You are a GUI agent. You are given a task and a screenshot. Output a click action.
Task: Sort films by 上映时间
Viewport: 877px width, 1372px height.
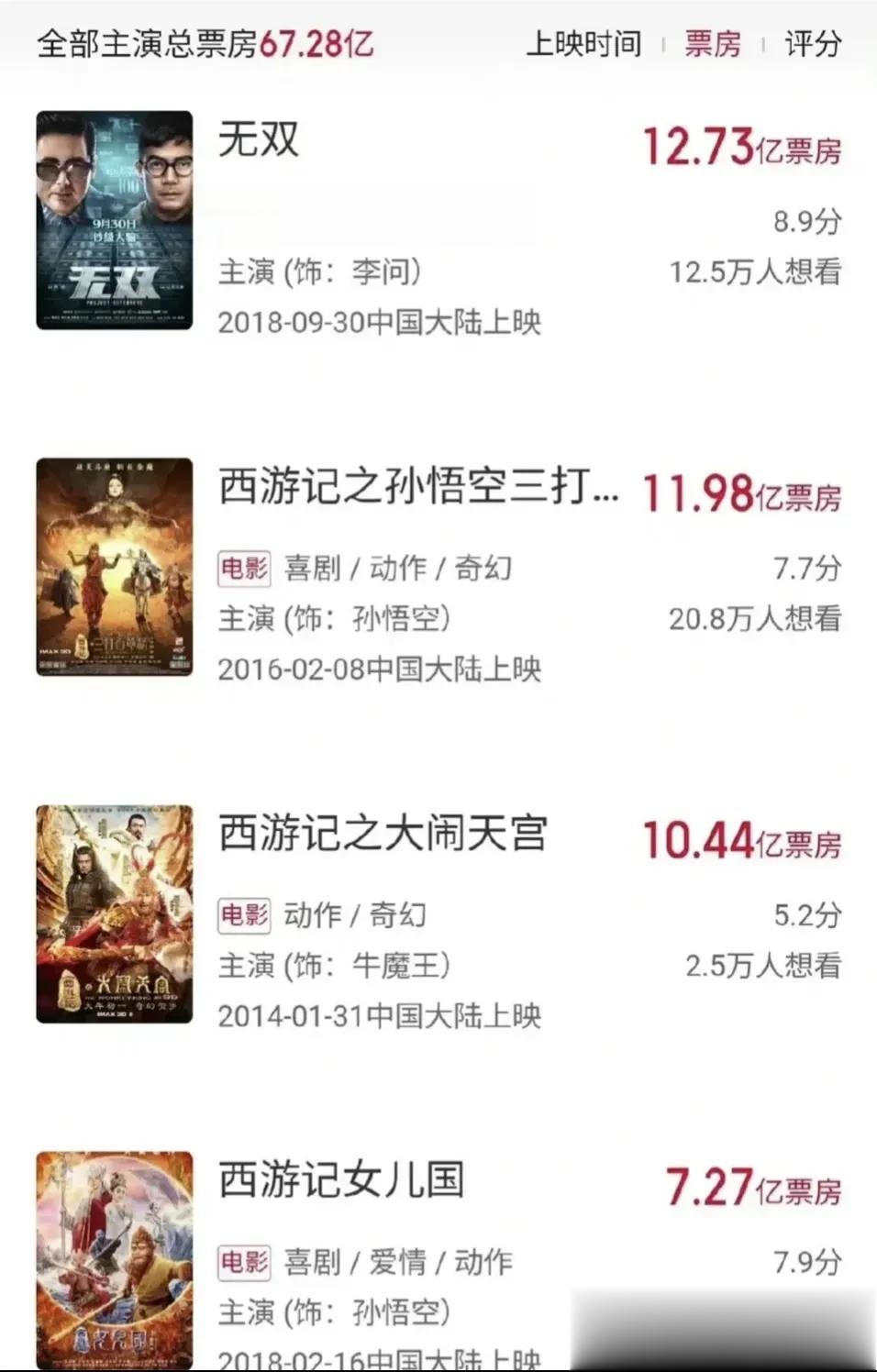[583, 43]
